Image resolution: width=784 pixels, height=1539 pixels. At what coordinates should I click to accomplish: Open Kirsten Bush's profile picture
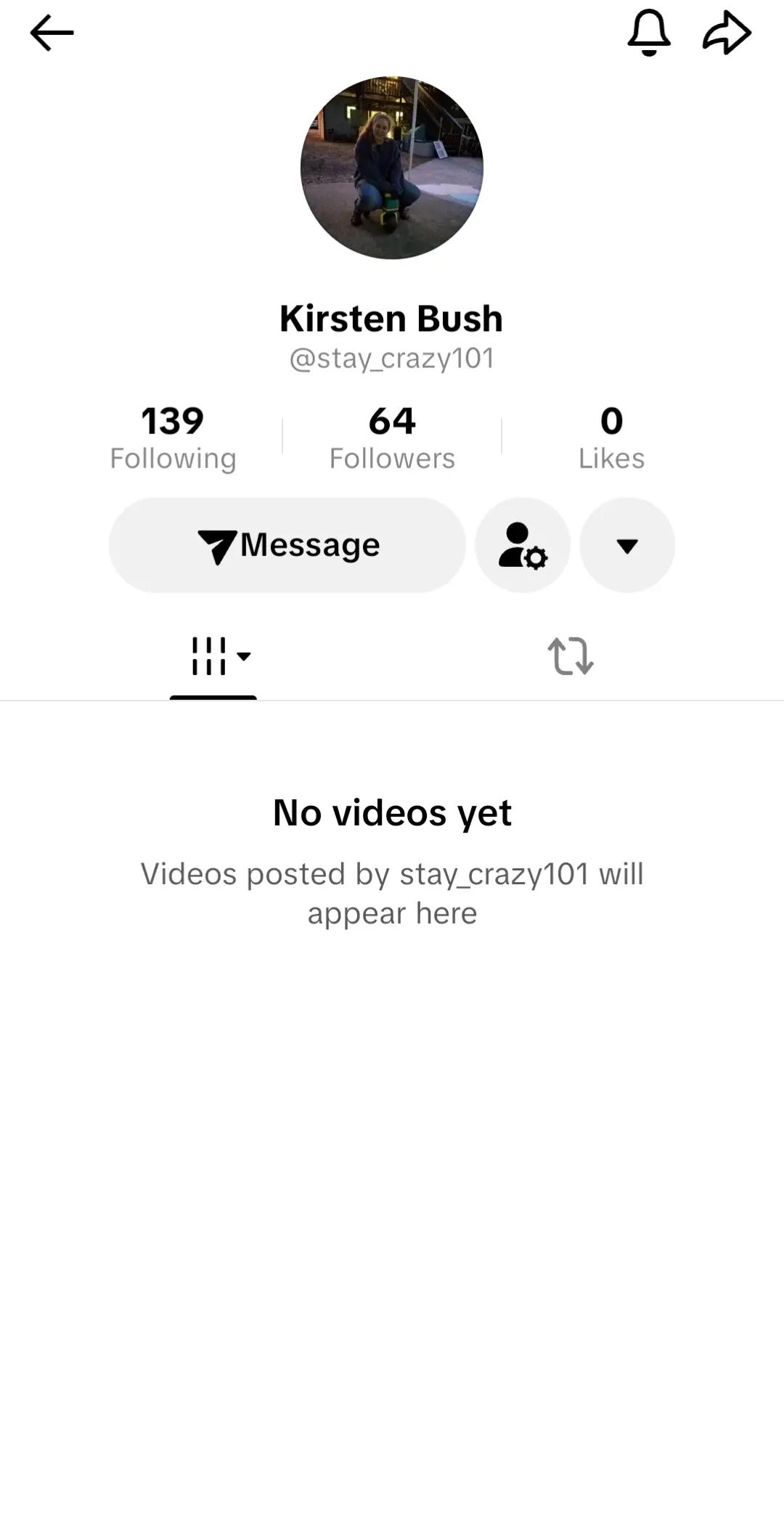[x=392, y=168]
